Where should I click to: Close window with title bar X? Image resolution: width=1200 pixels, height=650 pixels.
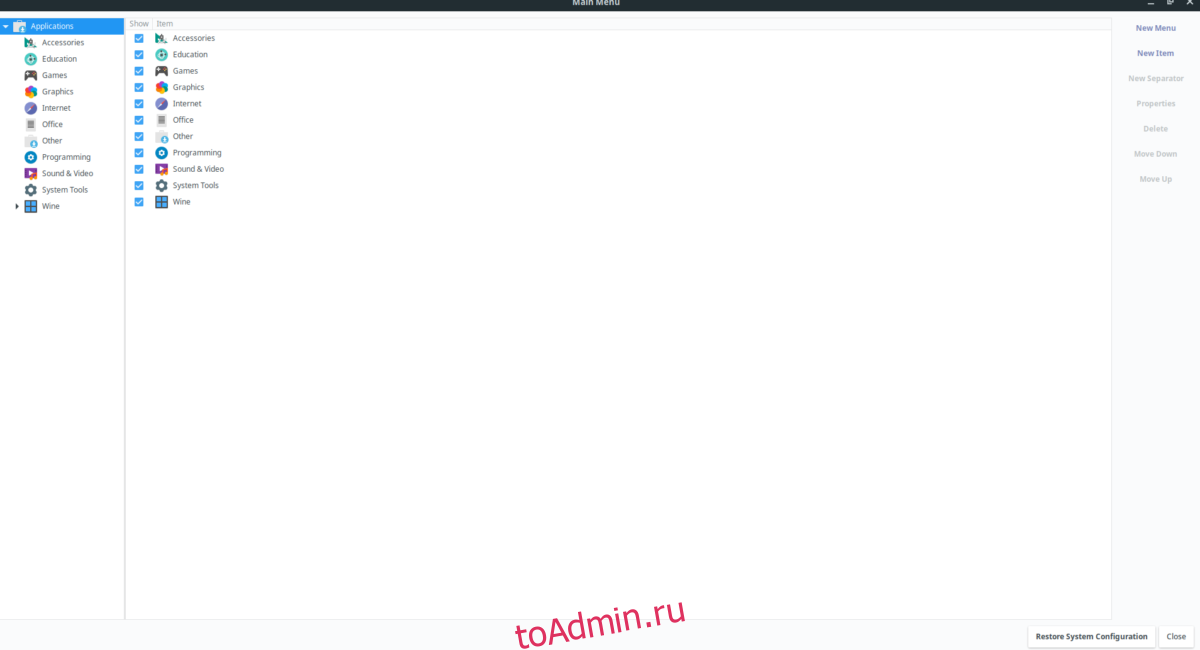[x=1189, y=3]
